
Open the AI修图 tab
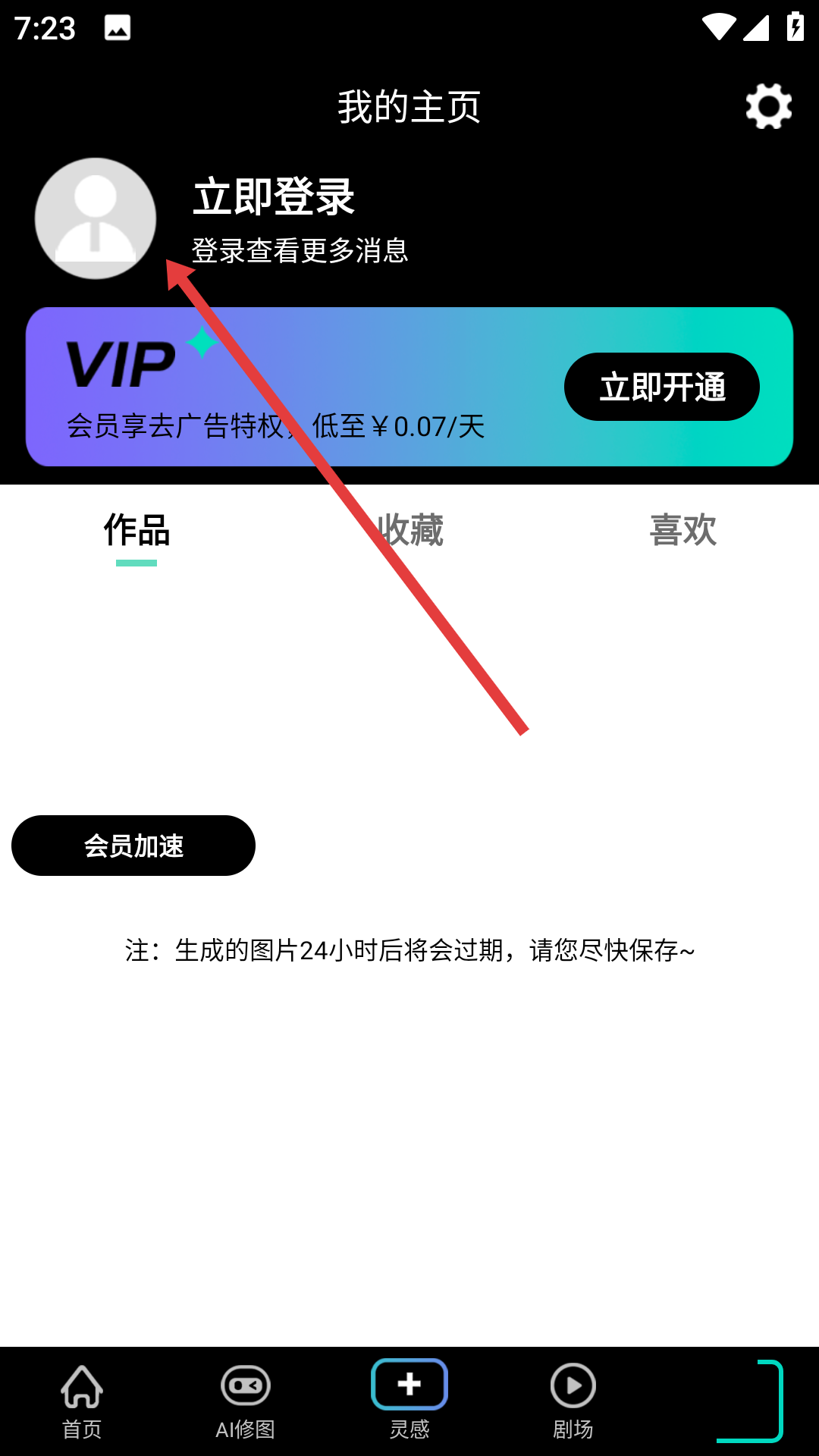pyautogui.click(x=246, y=1401)
